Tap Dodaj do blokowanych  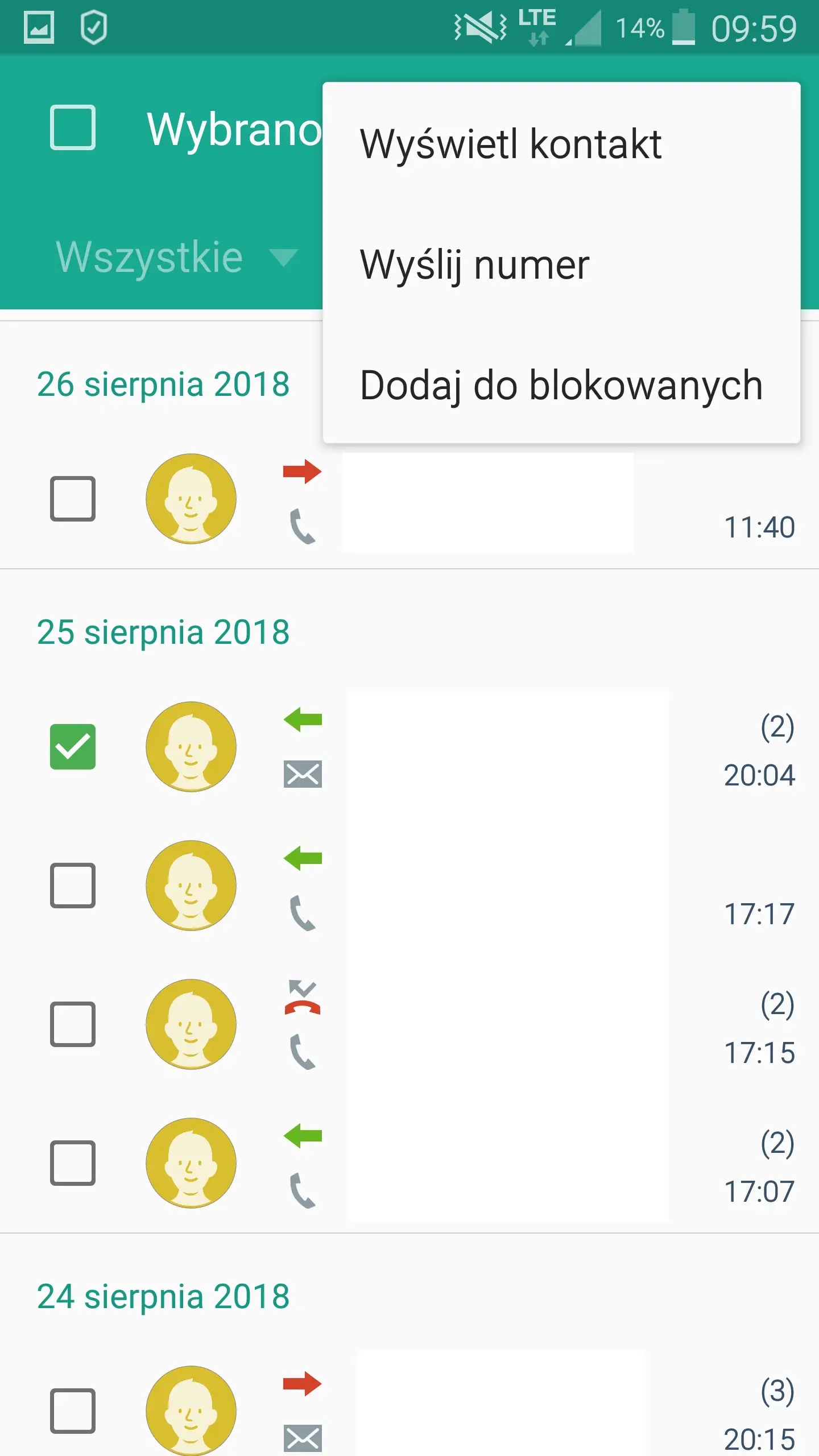tap(561, 385)
